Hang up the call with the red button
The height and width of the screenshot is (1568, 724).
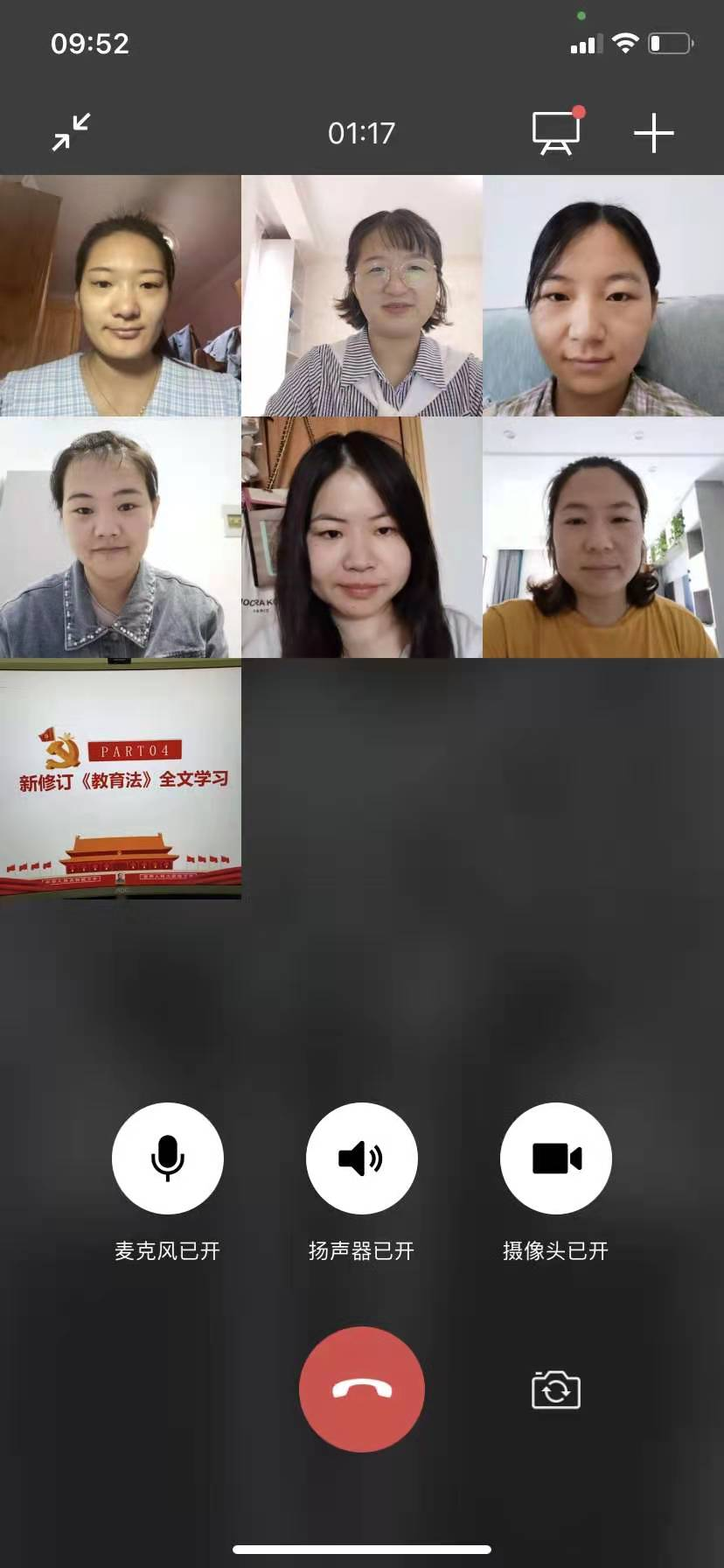point(362,1389)
